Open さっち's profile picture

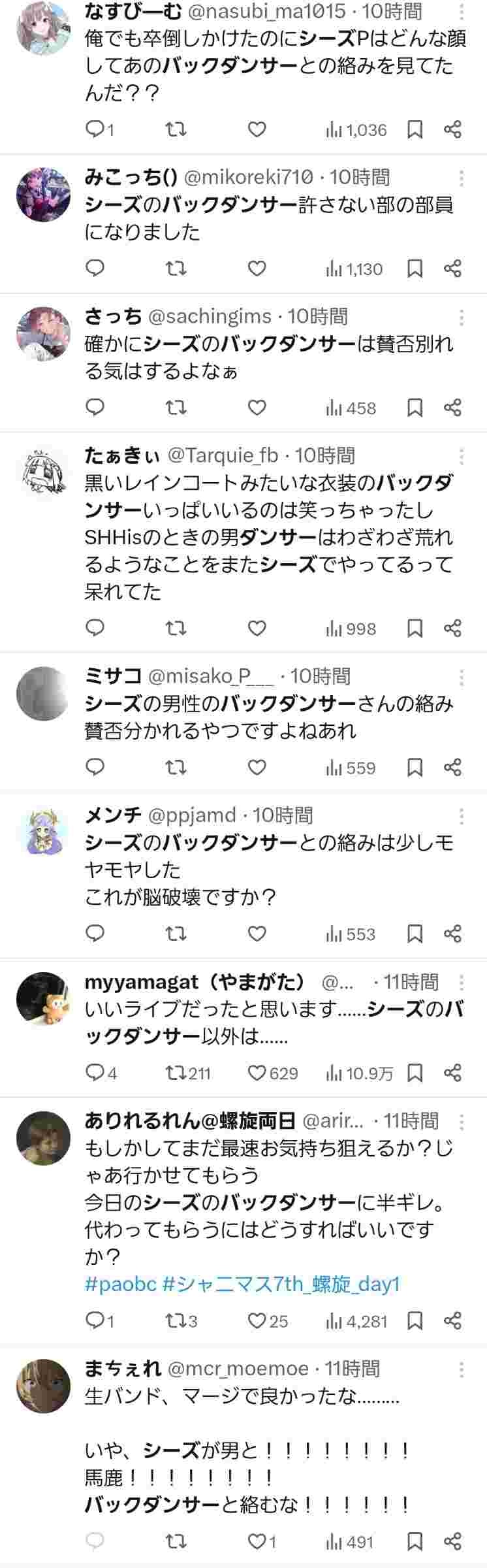(42, 333)
